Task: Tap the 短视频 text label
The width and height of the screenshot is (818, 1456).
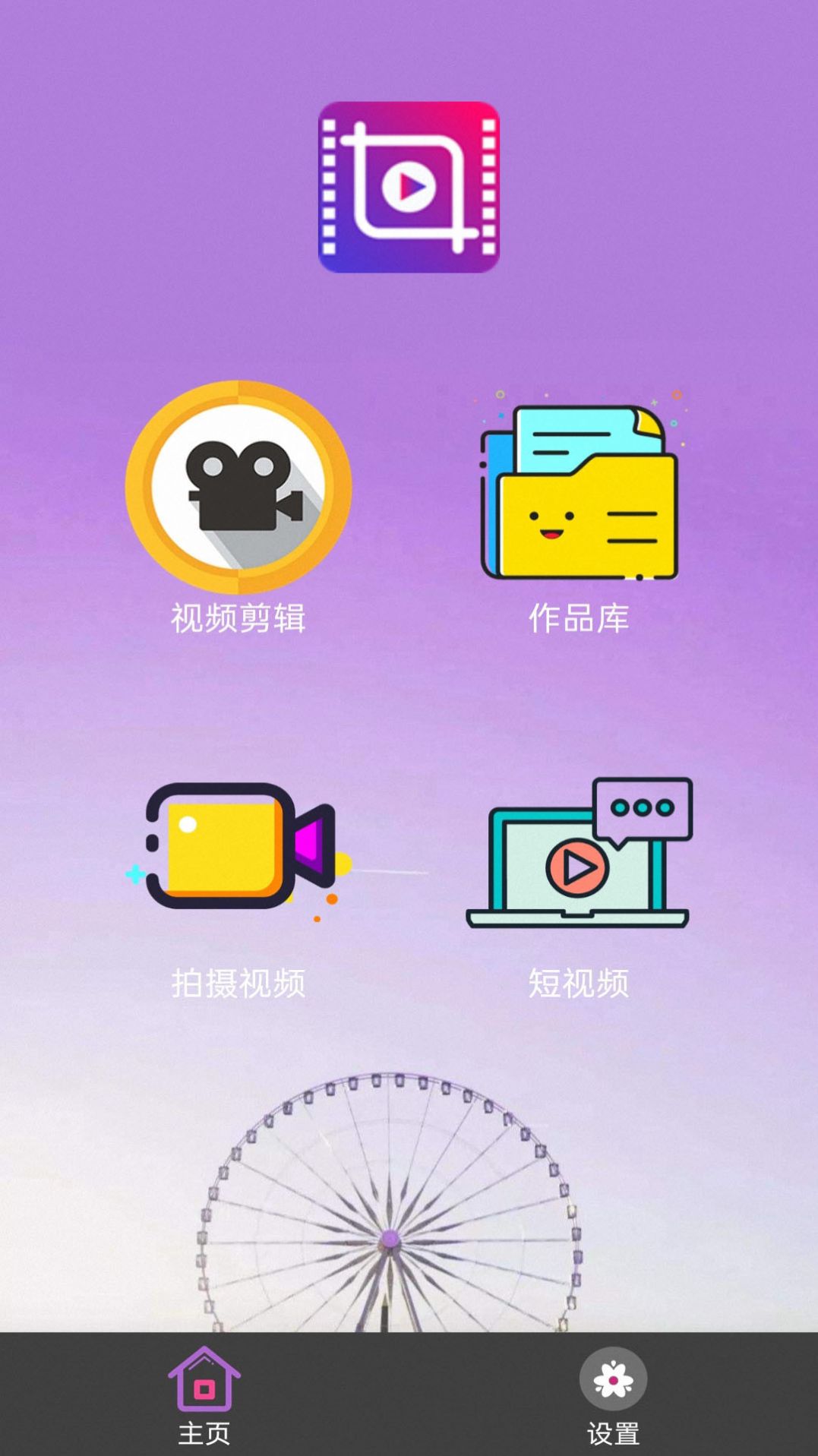Action: pyautogui.click(x=581, y=984)
